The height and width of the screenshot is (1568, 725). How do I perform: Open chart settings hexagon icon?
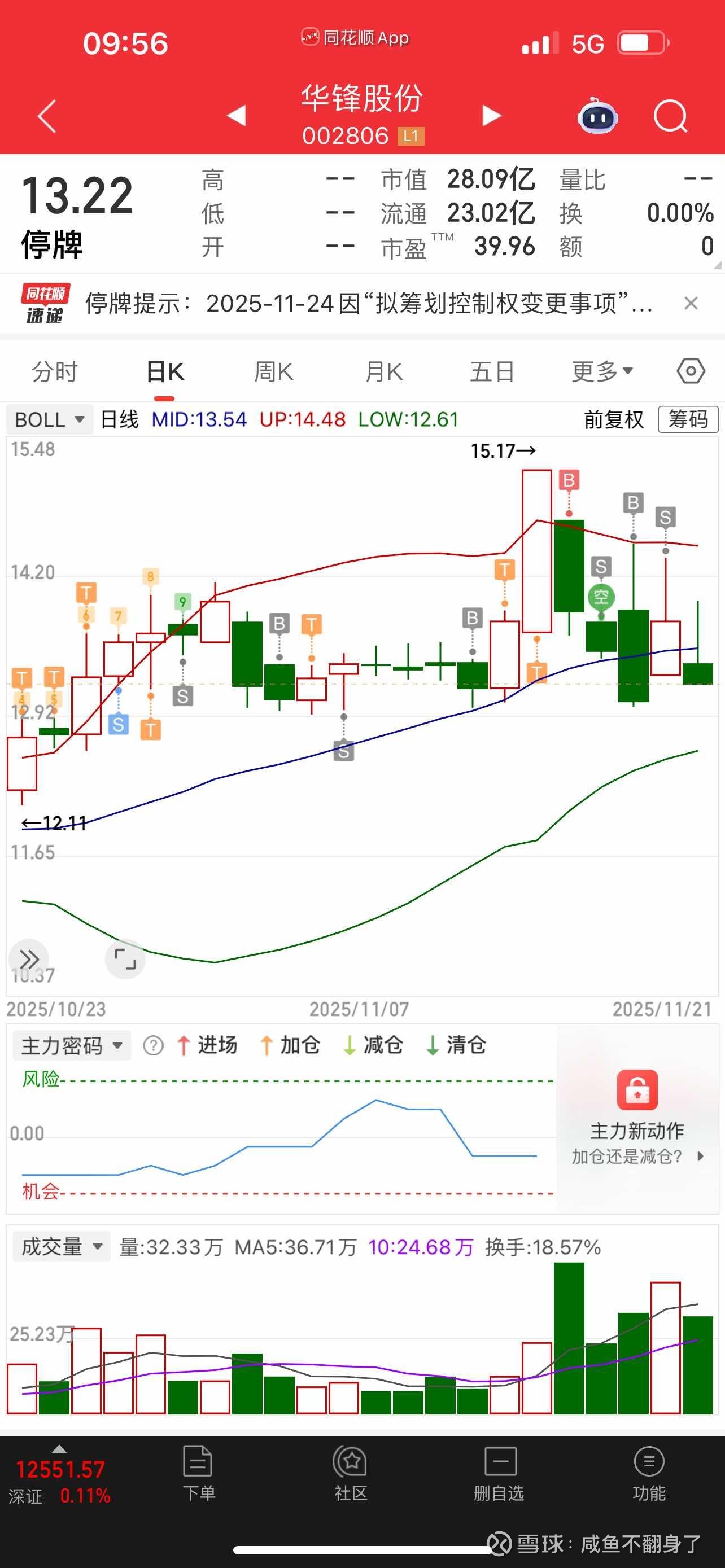[x=691, y=371]
